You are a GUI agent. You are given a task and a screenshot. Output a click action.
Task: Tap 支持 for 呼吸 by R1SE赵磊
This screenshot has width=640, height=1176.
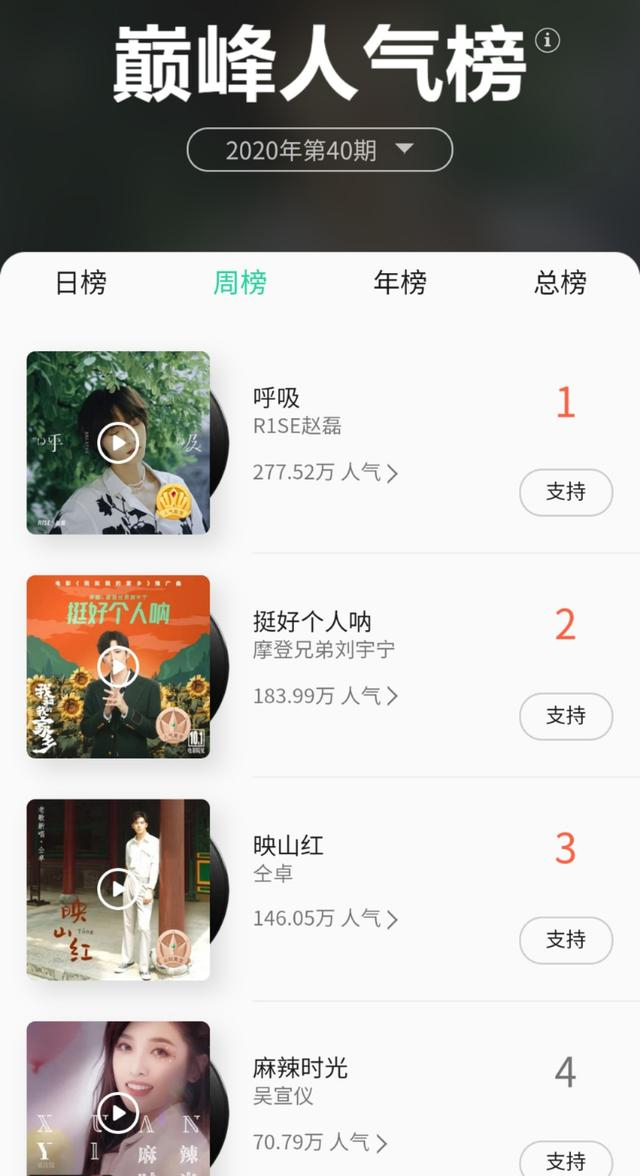[566, 492]
